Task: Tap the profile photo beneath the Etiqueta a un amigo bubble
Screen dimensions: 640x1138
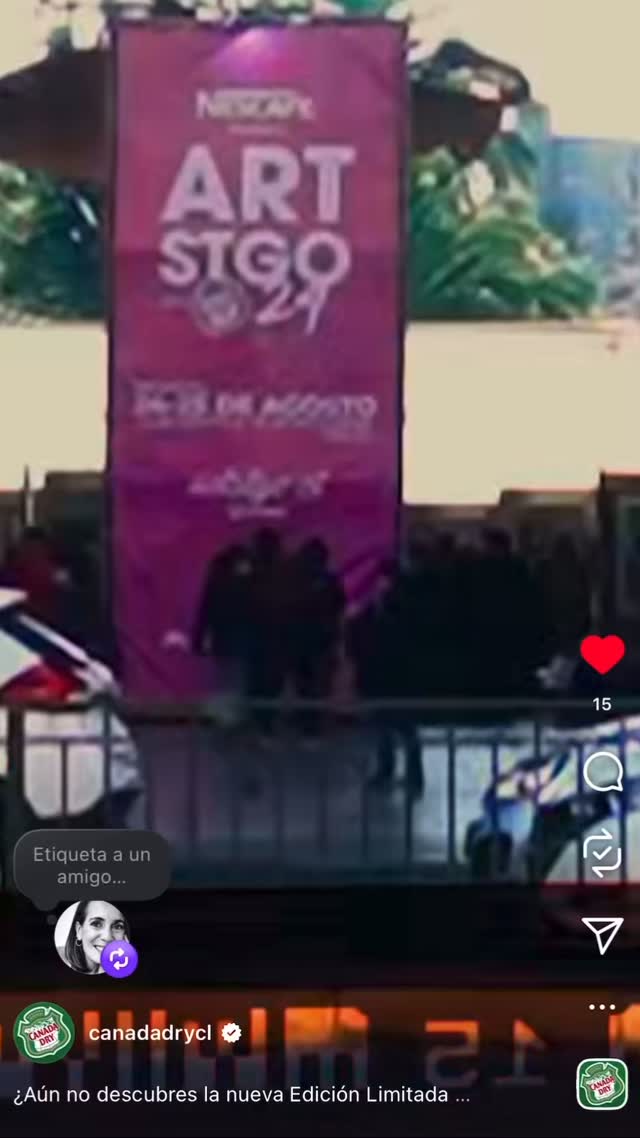Action: click(x=92, y=937)
